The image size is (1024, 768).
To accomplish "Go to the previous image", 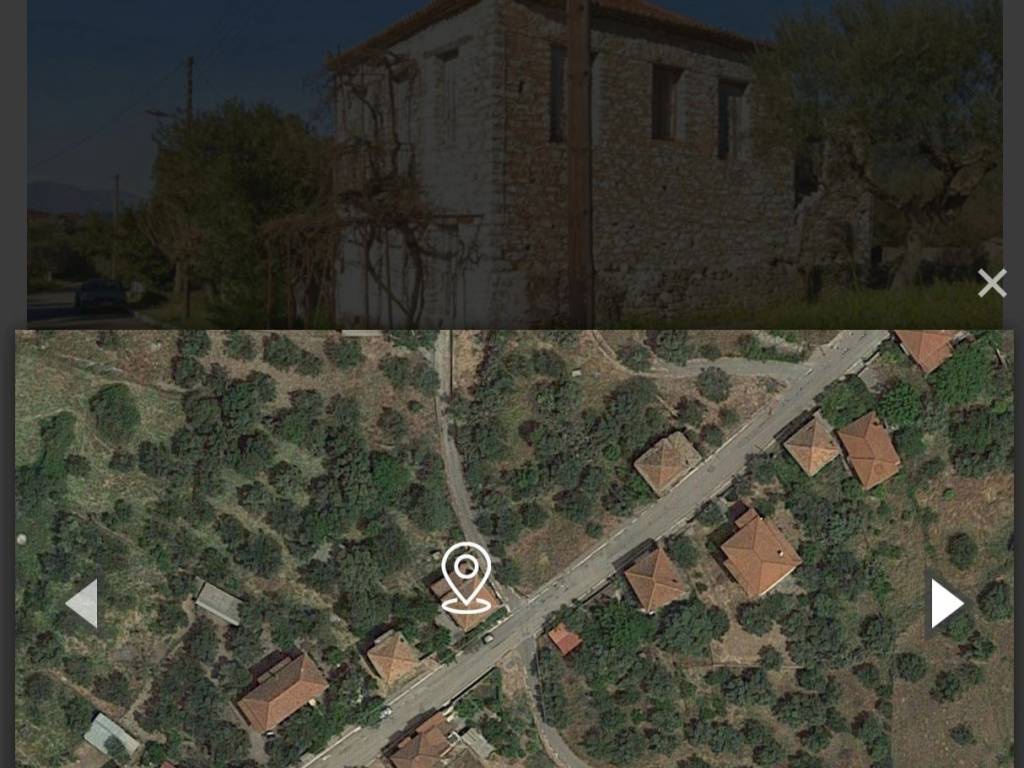I will (x=82, y=603).
